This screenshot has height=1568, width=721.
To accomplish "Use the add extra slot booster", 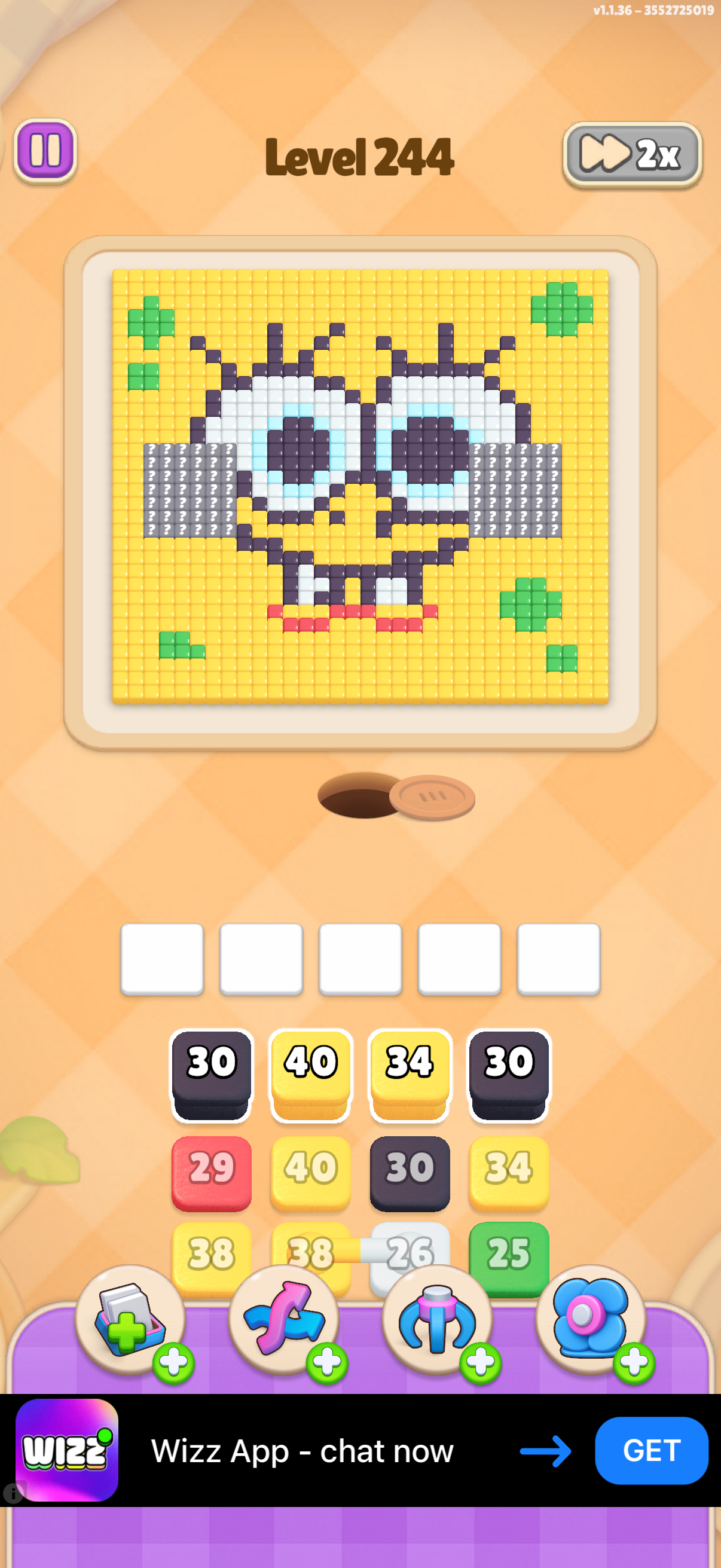I will point(130,1320).
